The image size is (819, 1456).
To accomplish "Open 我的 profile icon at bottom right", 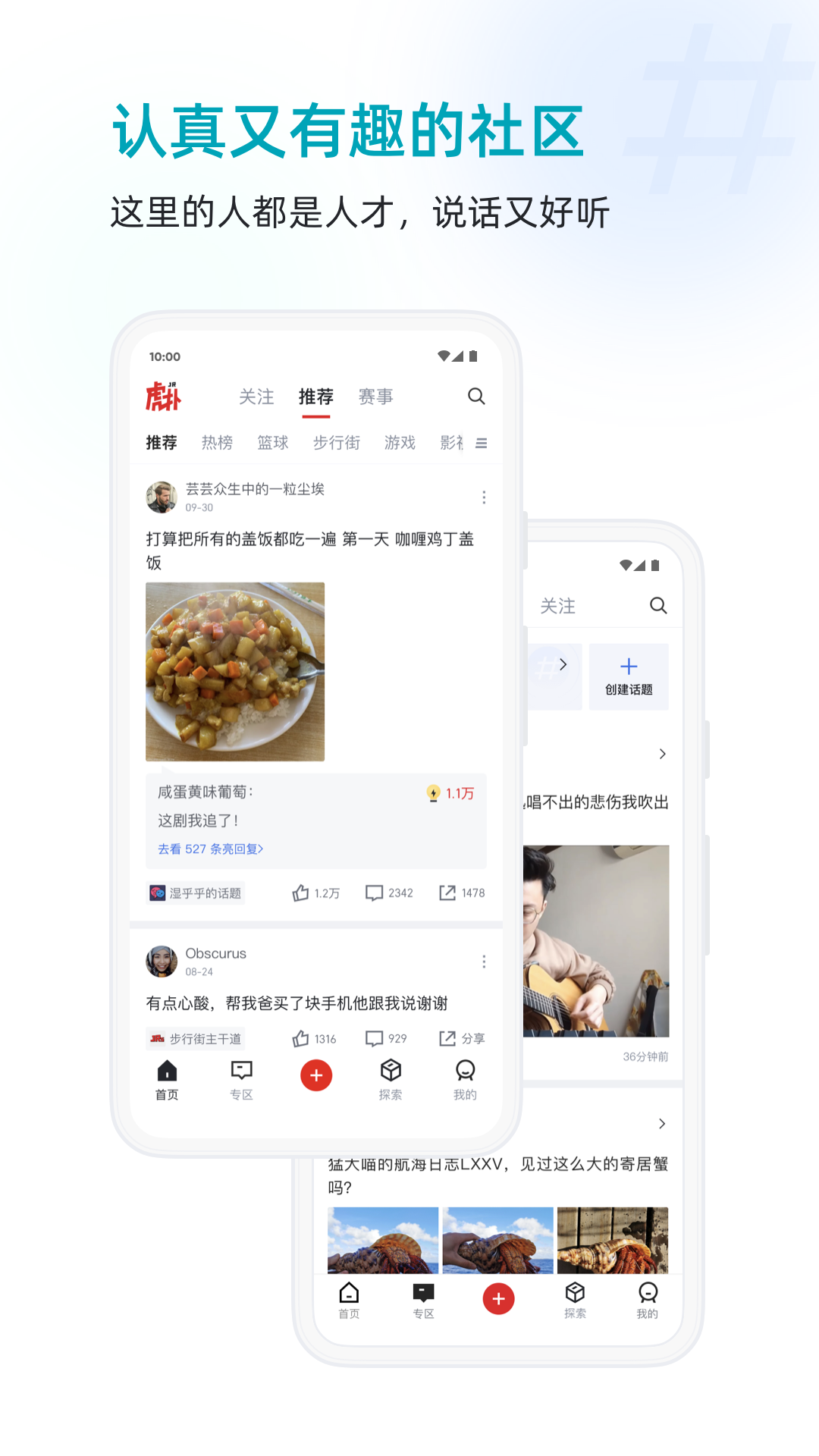I will (x=465, y=1080).
